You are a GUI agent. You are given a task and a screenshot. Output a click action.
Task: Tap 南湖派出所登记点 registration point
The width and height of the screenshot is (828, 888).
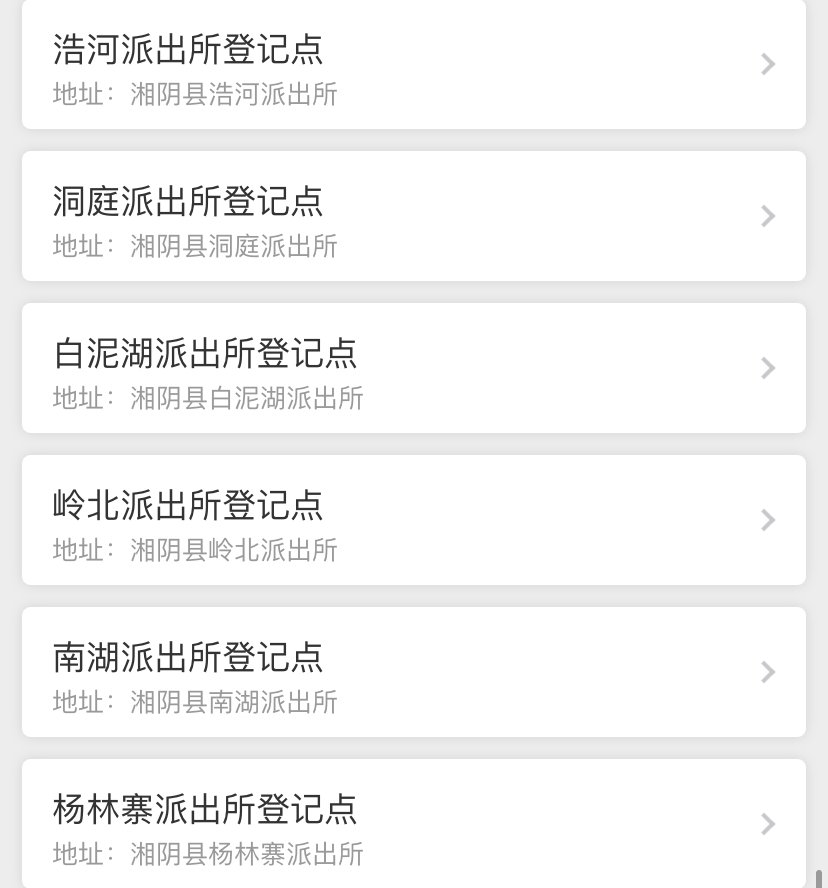(x=413, y=672)
